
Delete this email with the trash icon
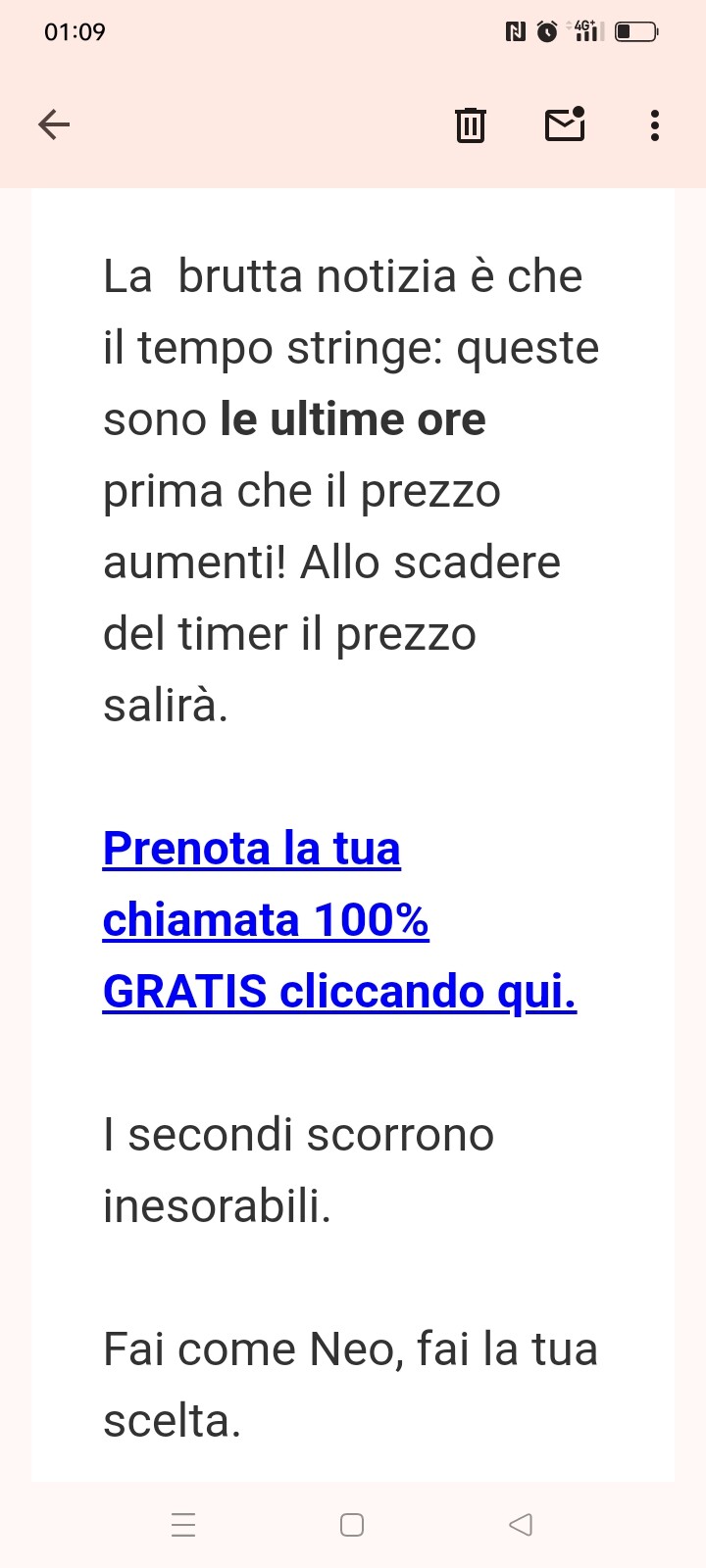[x=471, y=124]
